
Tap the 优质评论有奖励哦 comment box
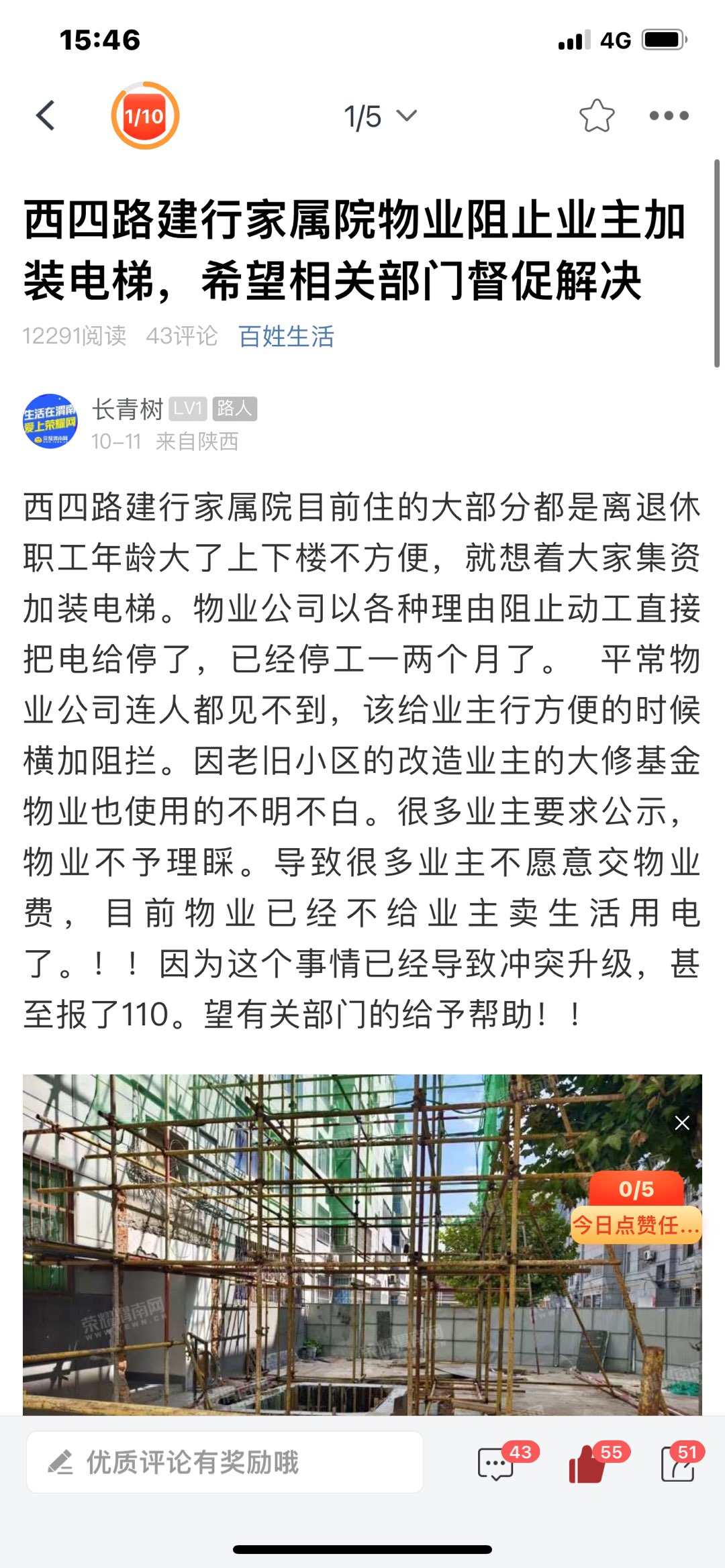coord(225,1463)
